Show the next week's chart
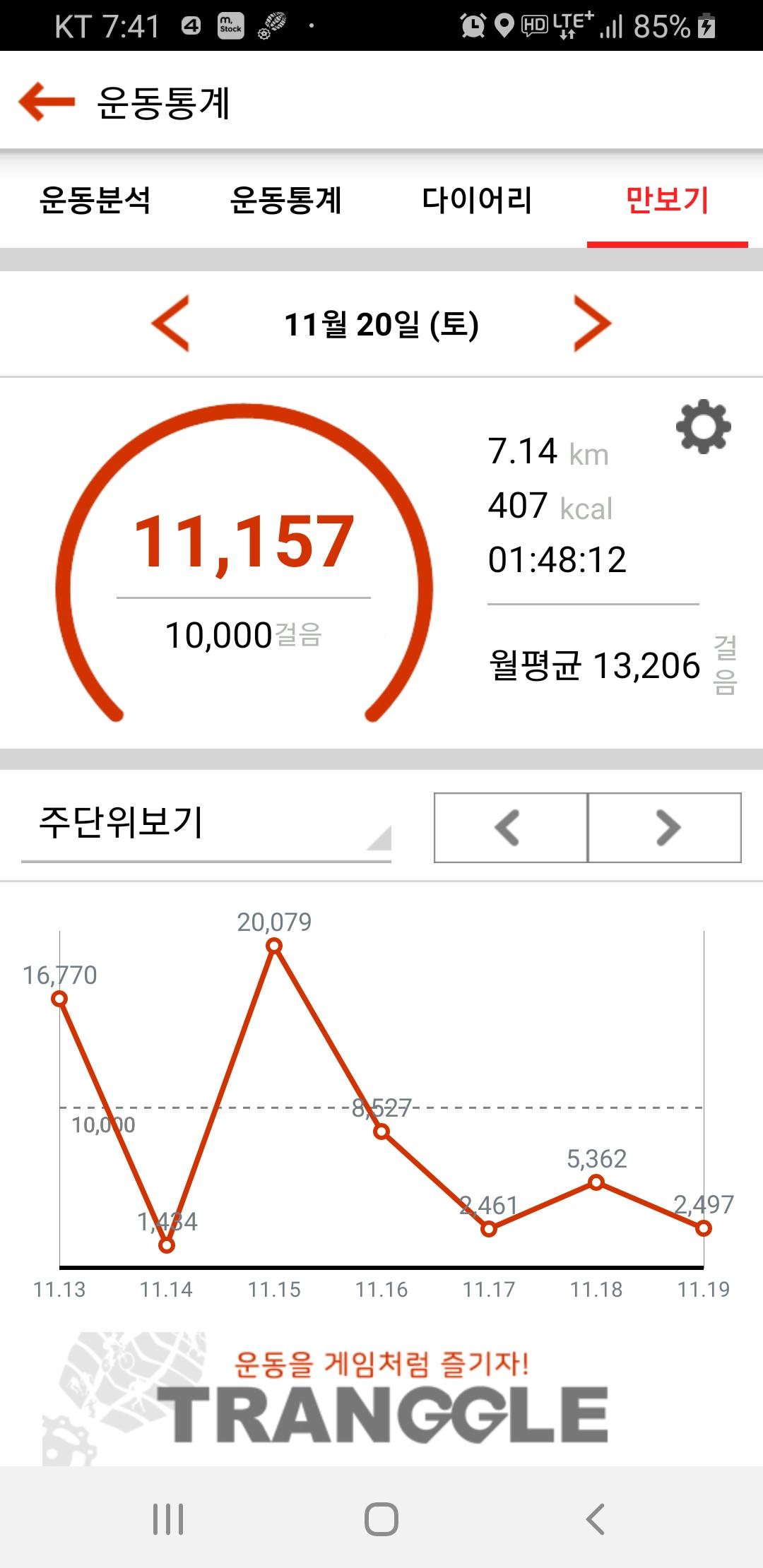 click(665, 828)
